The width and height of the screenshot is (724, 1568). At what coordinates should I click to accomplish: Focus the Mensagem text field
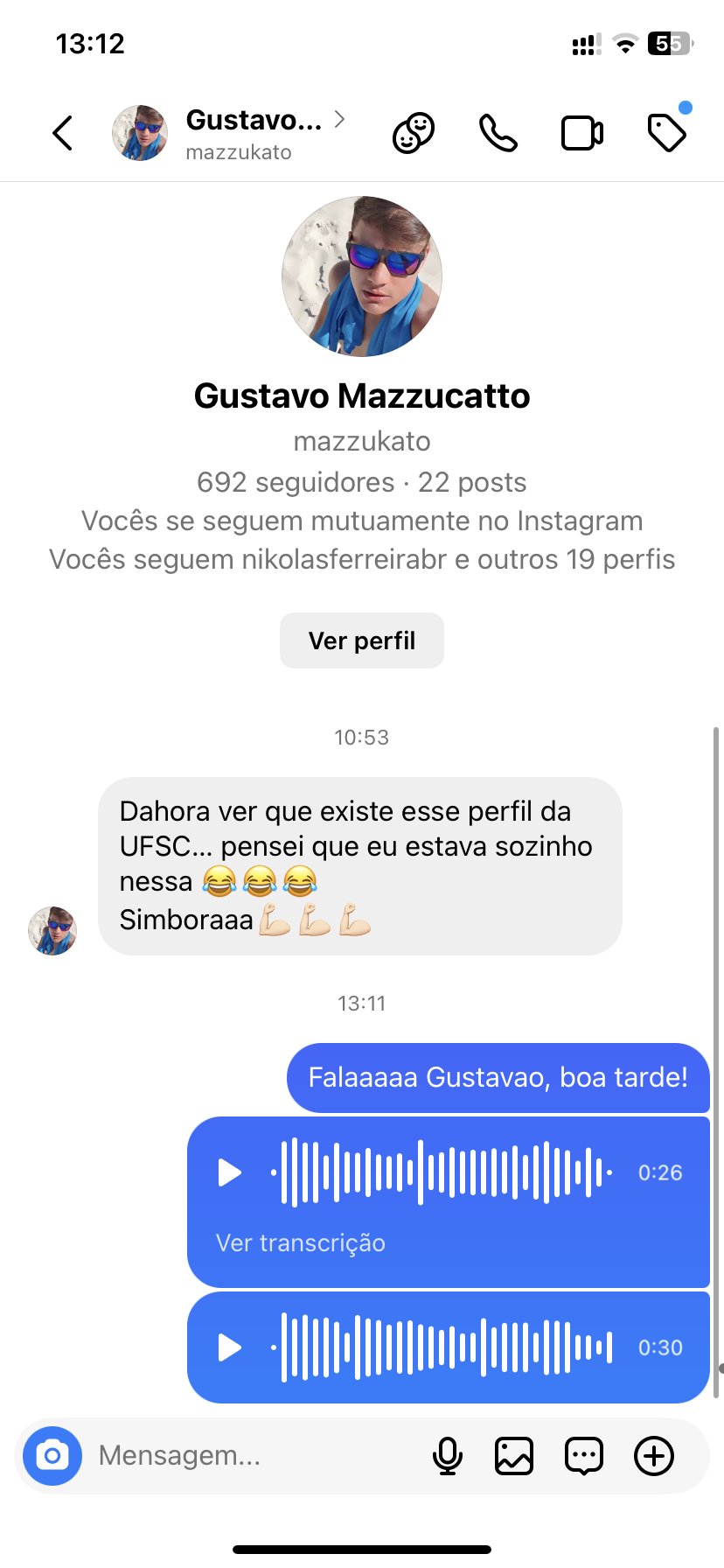click(x=254, y=1456)
